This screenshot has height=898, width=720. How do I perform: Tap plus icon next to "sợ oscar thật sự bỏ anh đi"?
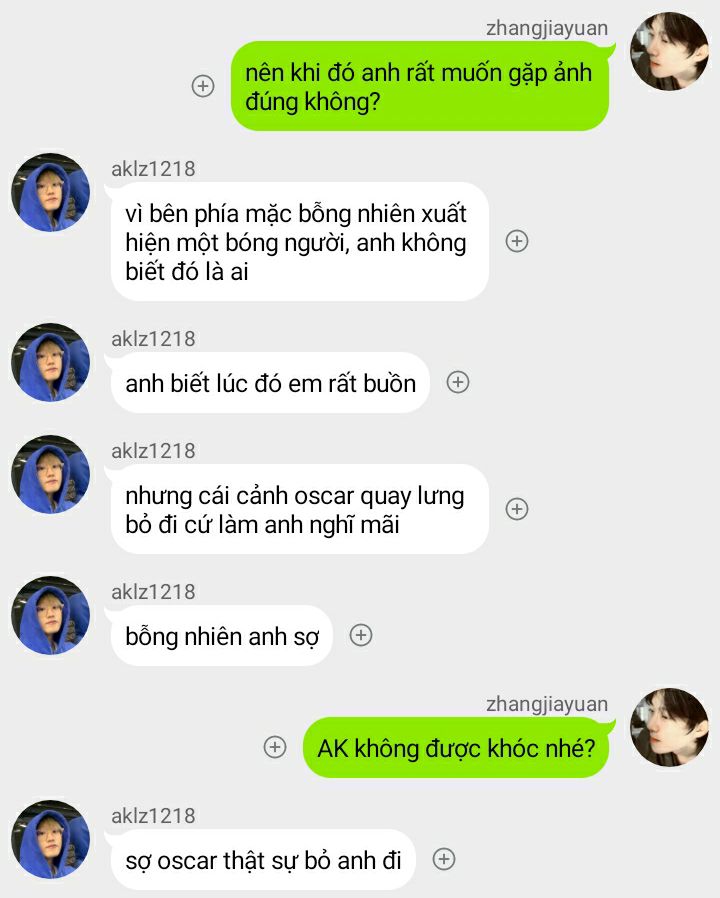[444, 859]
